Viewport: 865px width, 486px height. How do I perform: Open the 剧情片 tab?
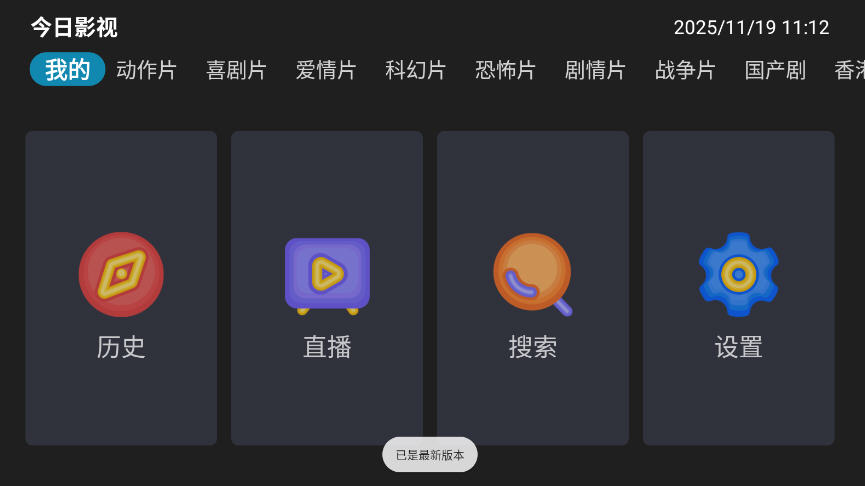click(595, 70)
